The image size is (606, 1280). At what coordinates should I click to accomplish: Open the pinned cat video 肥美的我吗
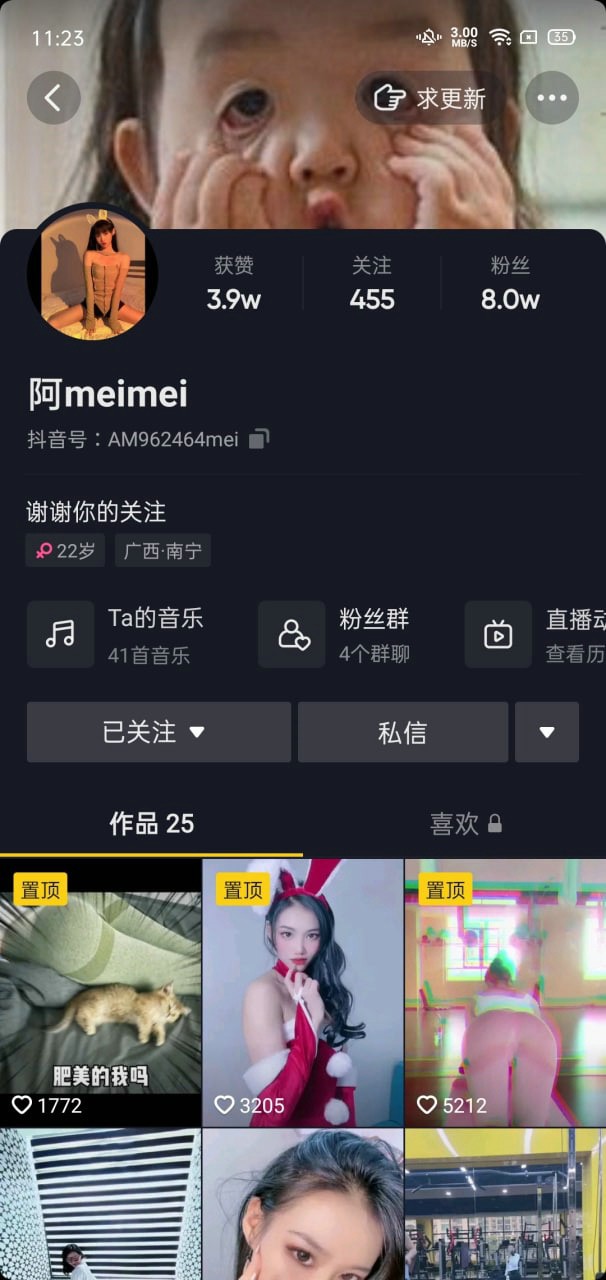click(x=100, y=990)
